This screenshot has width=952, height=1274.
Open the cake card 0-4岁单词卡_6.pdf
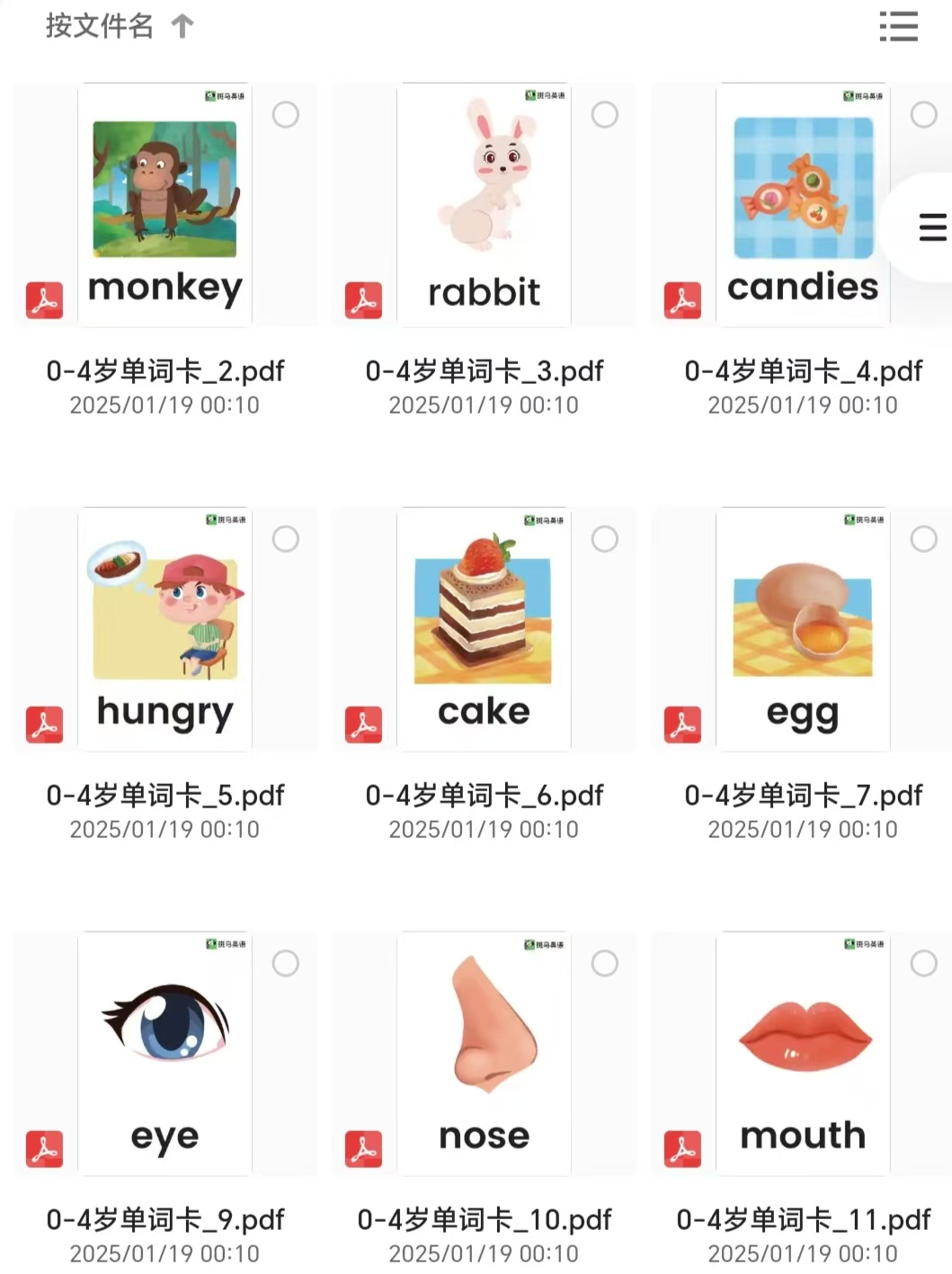[x=484, y=629]
